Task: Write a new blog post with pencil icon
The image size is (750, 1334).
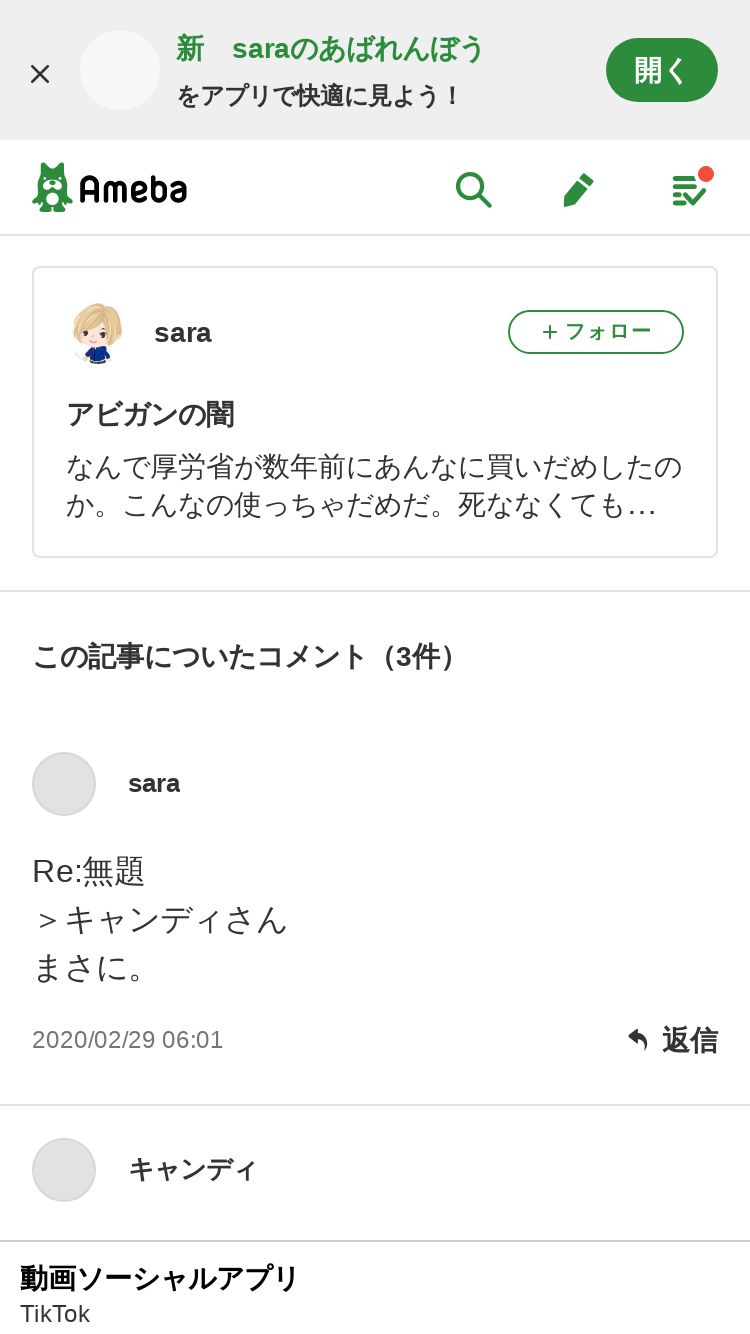Action: [578, 188]
